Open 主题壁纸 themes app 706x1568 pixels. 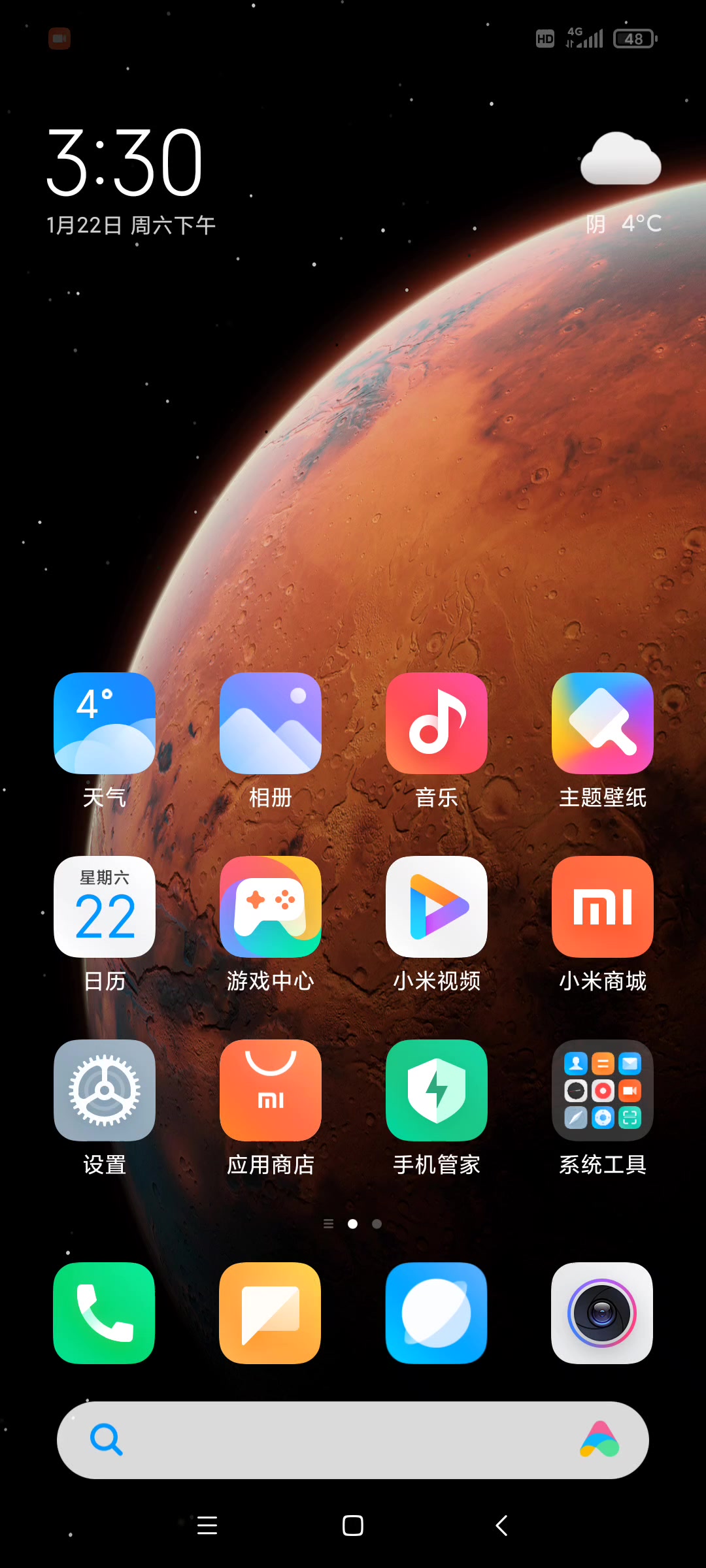pyautogui.click(x=603, y=723)
